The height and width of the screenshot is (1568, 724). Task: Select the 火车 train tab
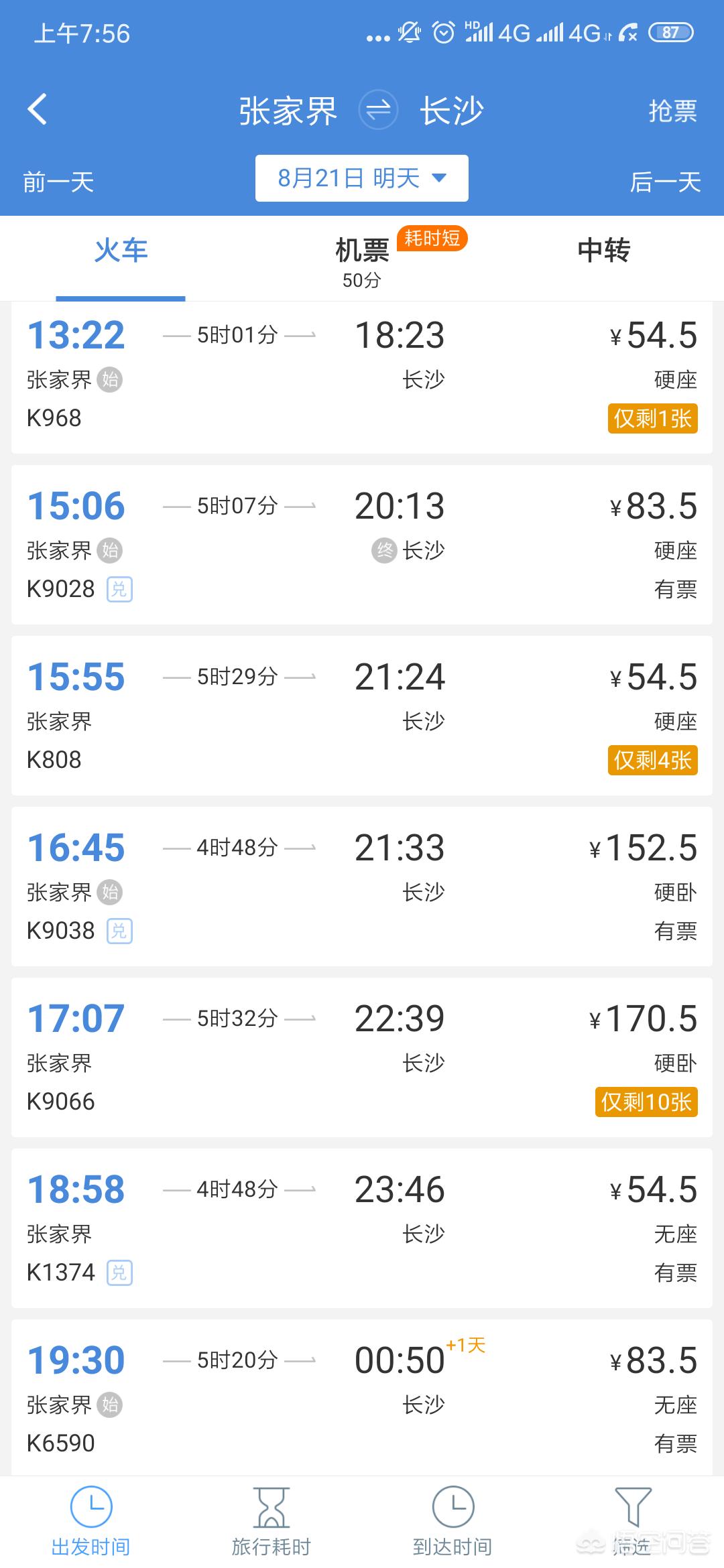pos(121,251)
